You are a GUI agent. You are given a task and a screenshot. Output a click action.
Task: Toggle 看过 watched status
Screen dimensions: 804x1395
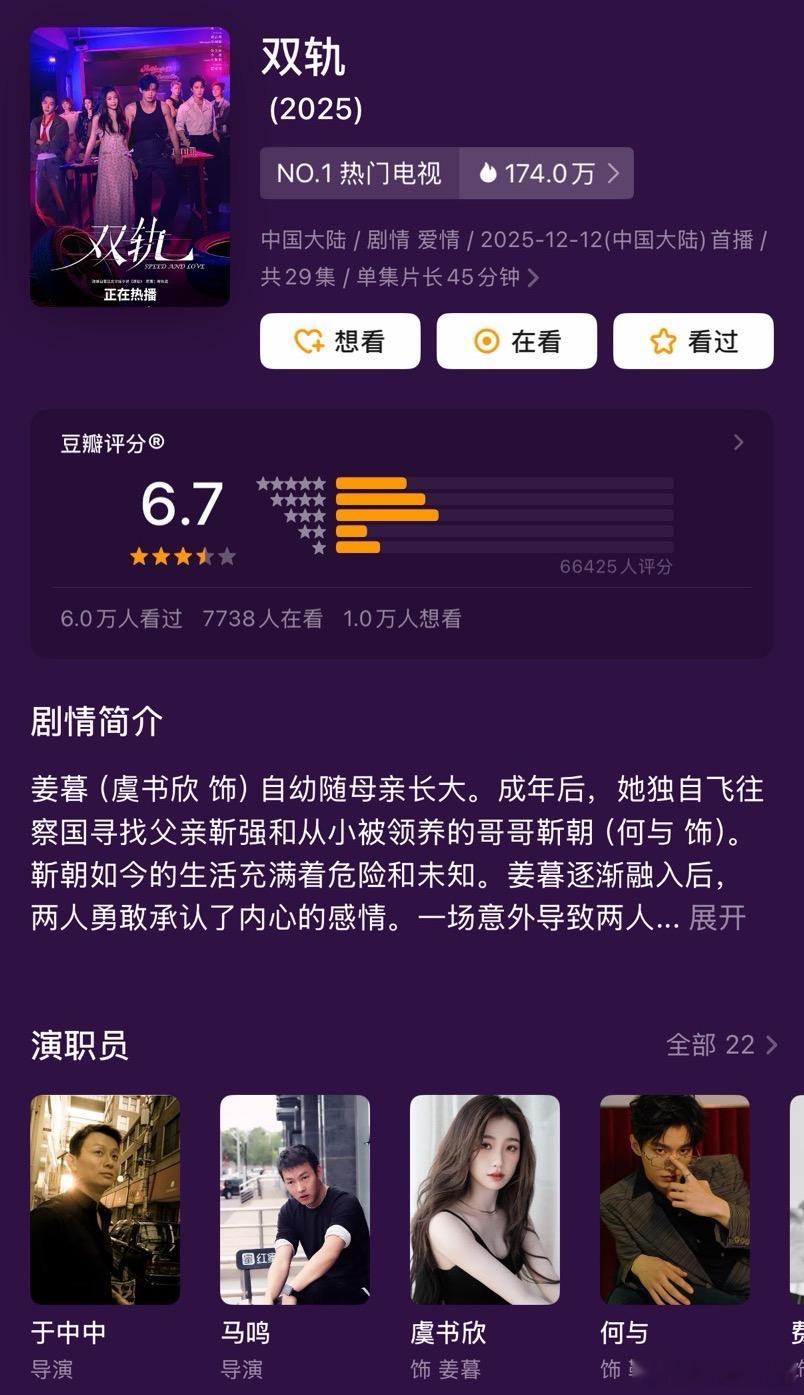coord(692,340)
